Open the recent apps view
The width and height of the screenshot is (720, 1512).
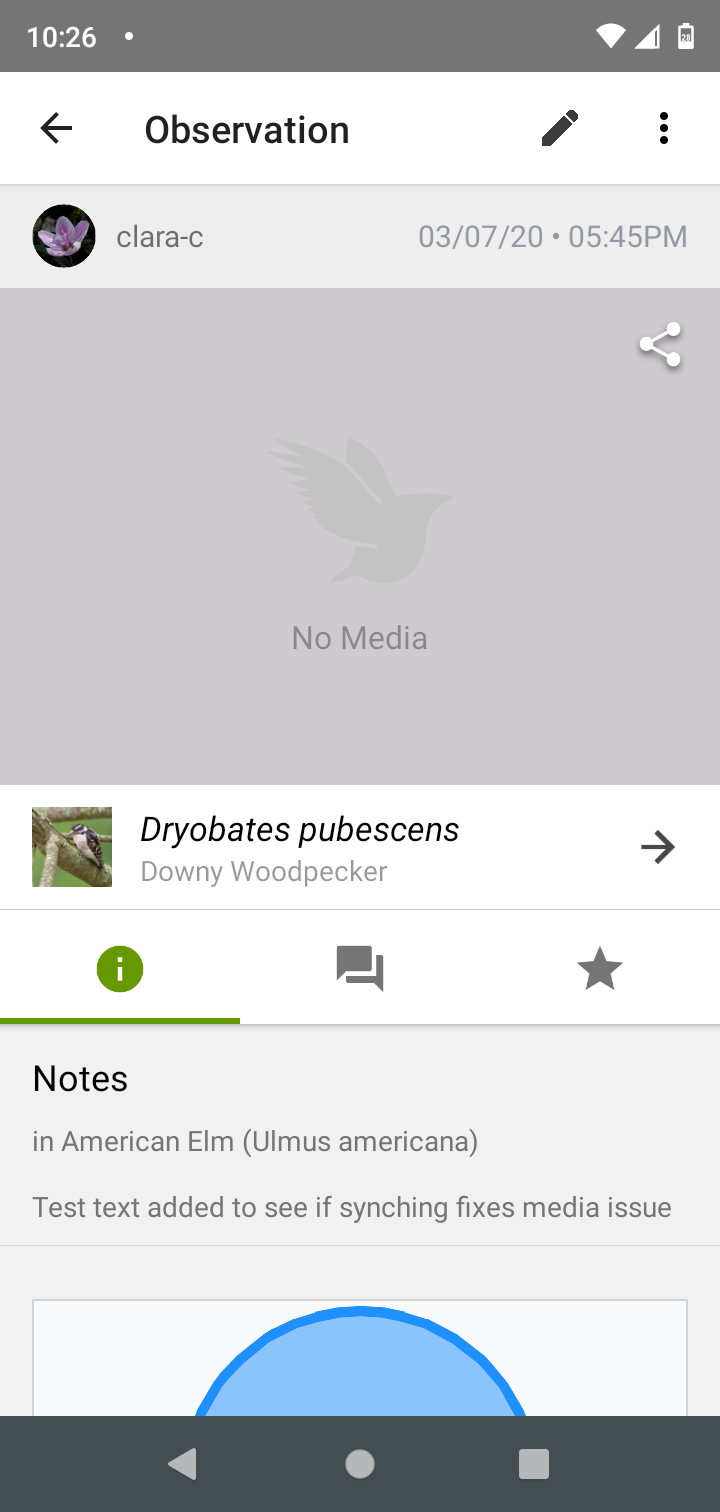pos(534,1464)
